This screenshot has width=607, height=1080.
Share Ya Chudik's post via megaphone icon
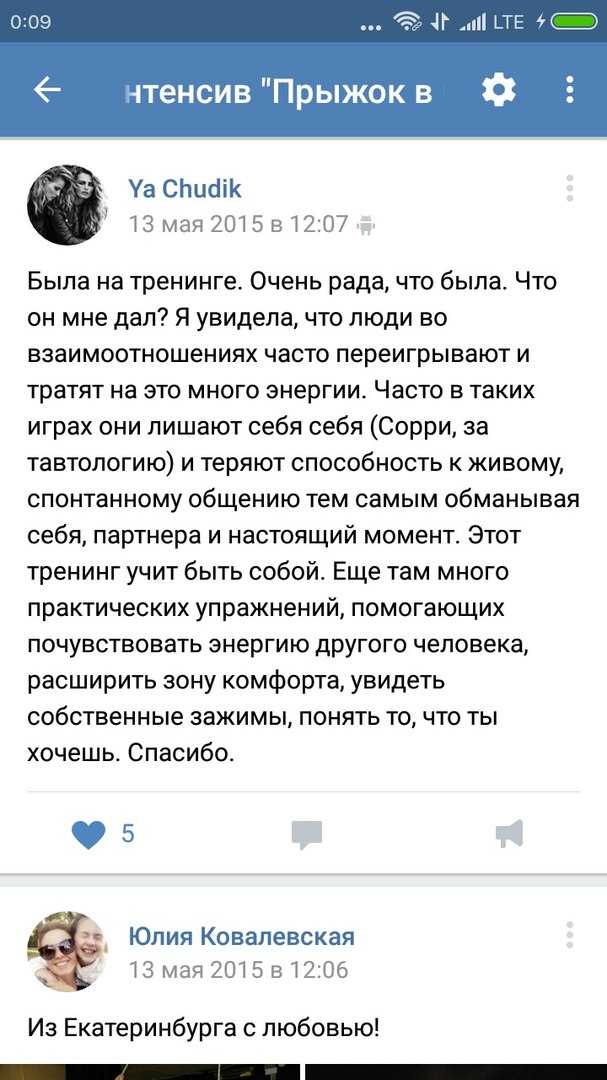tap(510, 834)
